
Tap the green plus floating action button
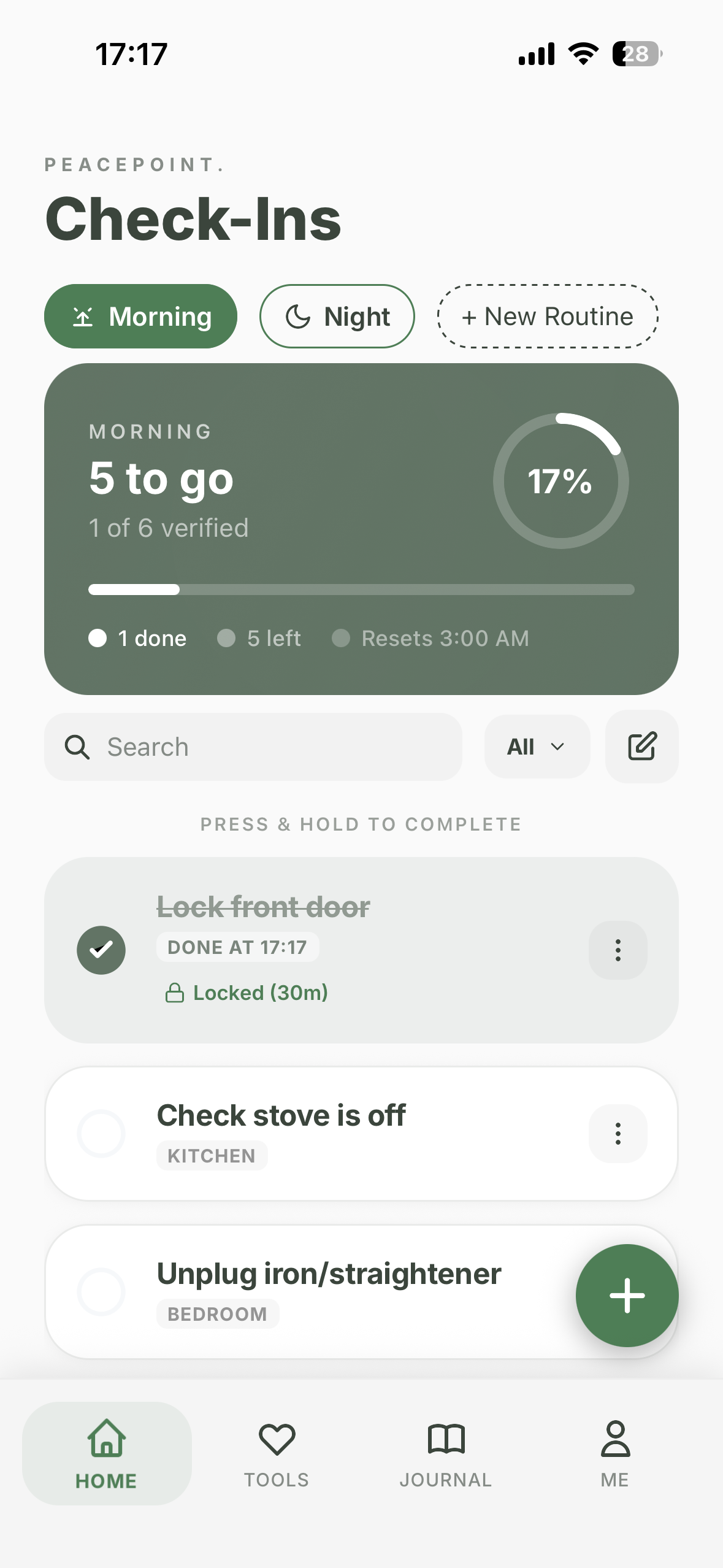tap(627, 1295)
